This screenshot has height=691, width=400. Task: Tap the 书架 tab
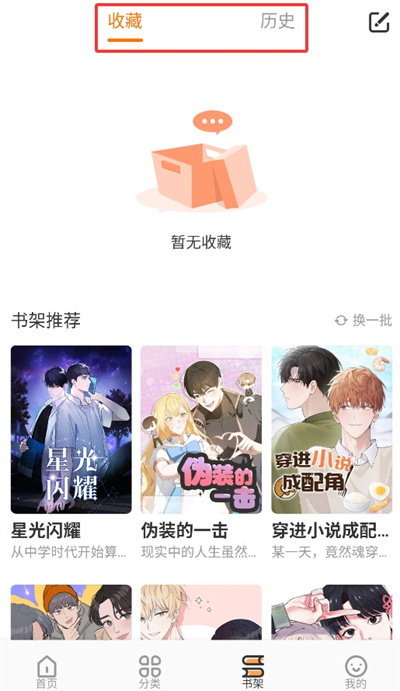coord(253,672)
